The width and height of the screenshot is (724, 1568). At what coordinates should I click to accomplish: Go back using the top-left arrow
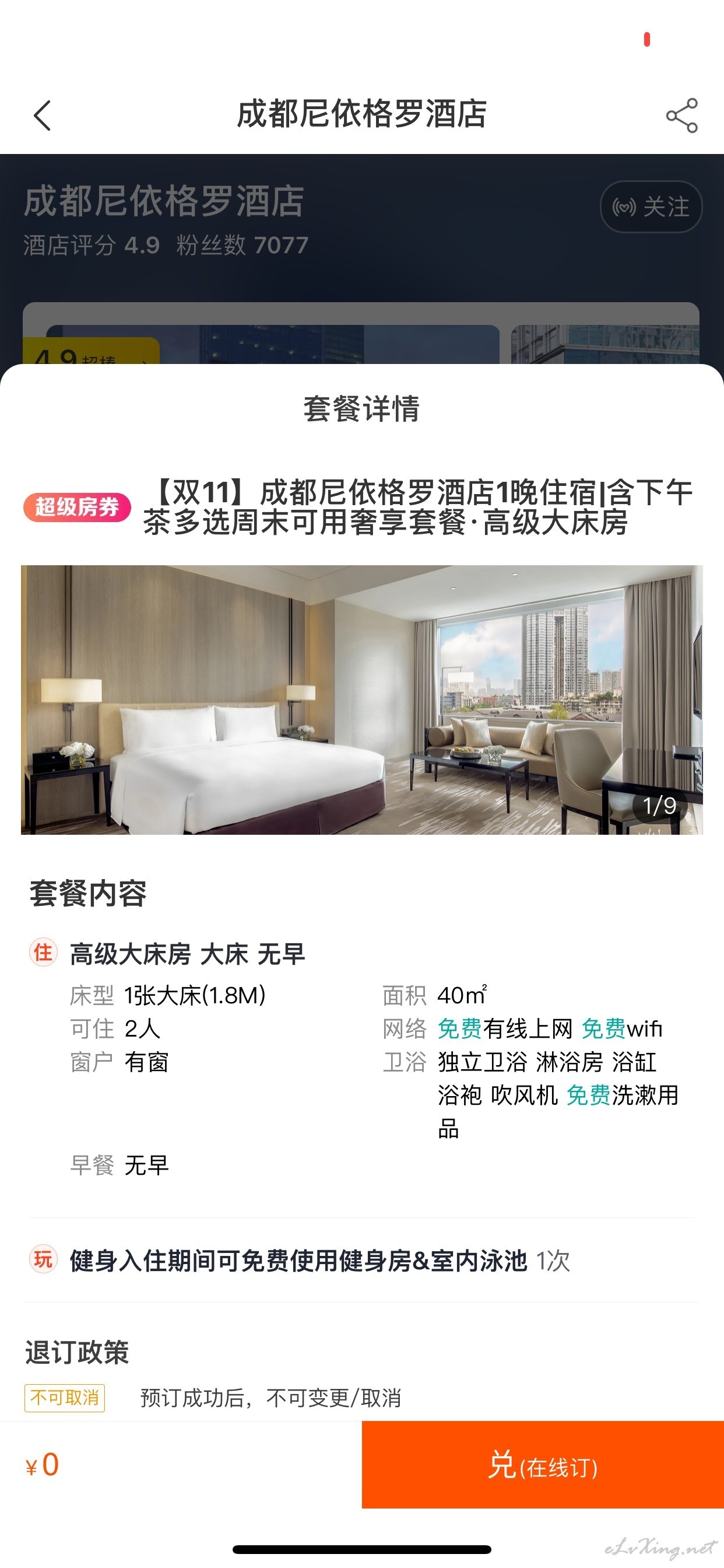click(x=42, y=115)
